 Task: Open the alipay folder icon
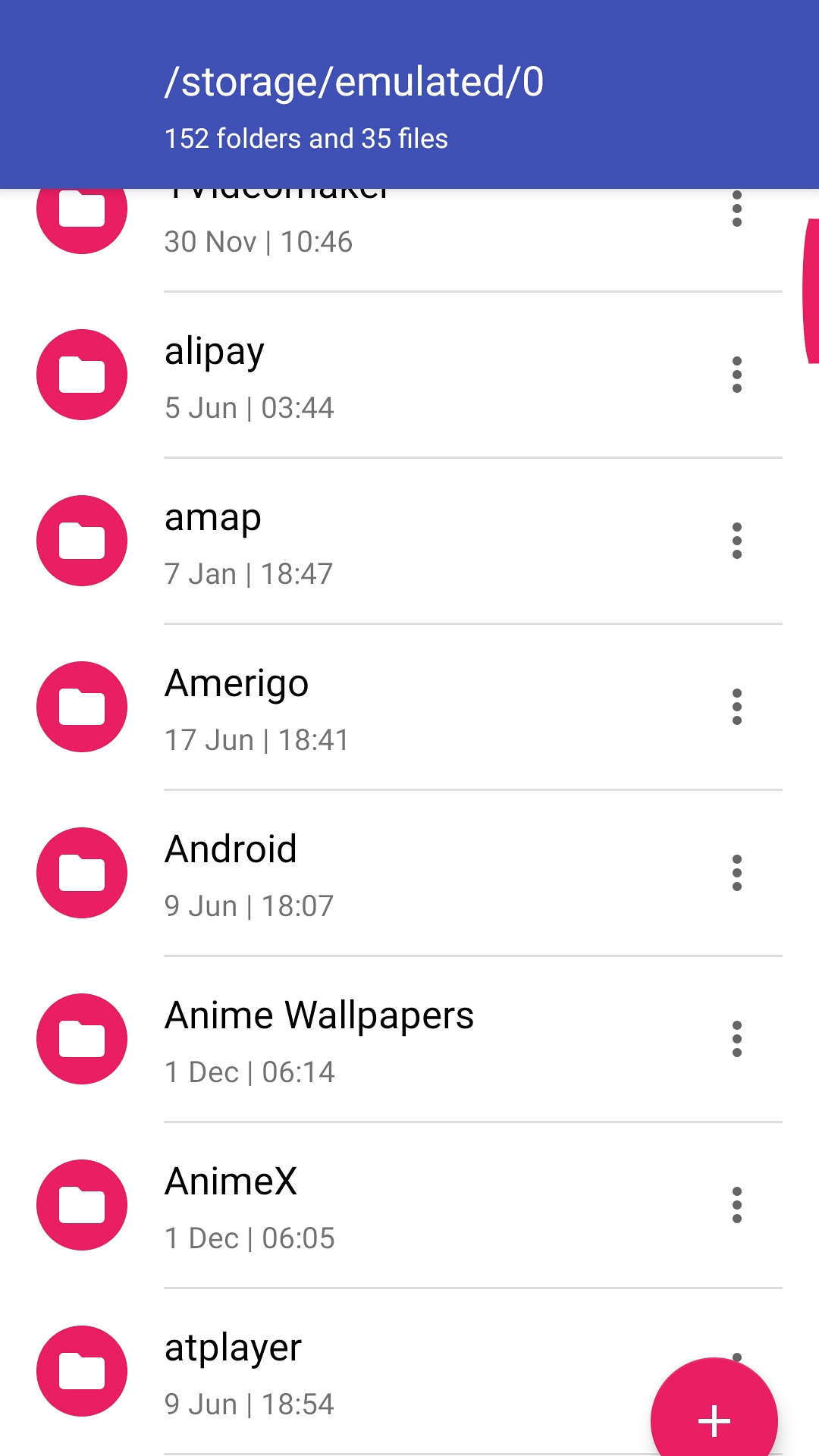(81, 375)
